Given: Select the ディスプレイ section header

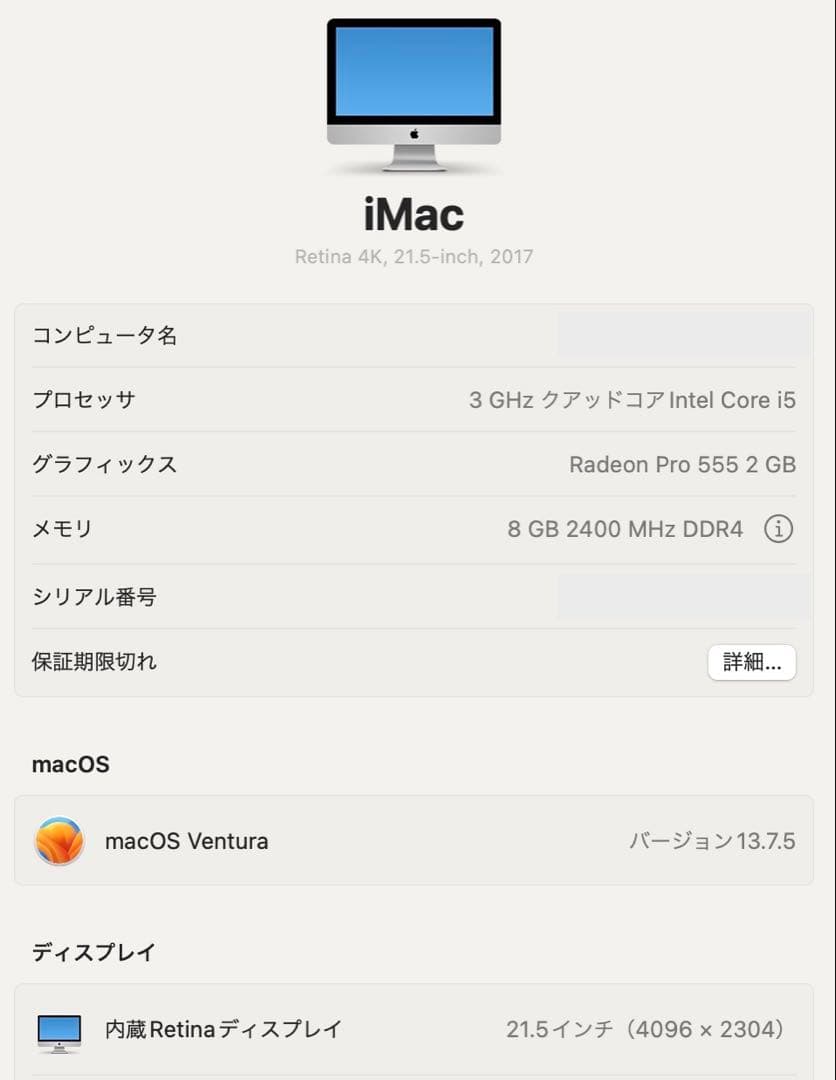Looking at the screenshot, I should (x=95, y=952).
